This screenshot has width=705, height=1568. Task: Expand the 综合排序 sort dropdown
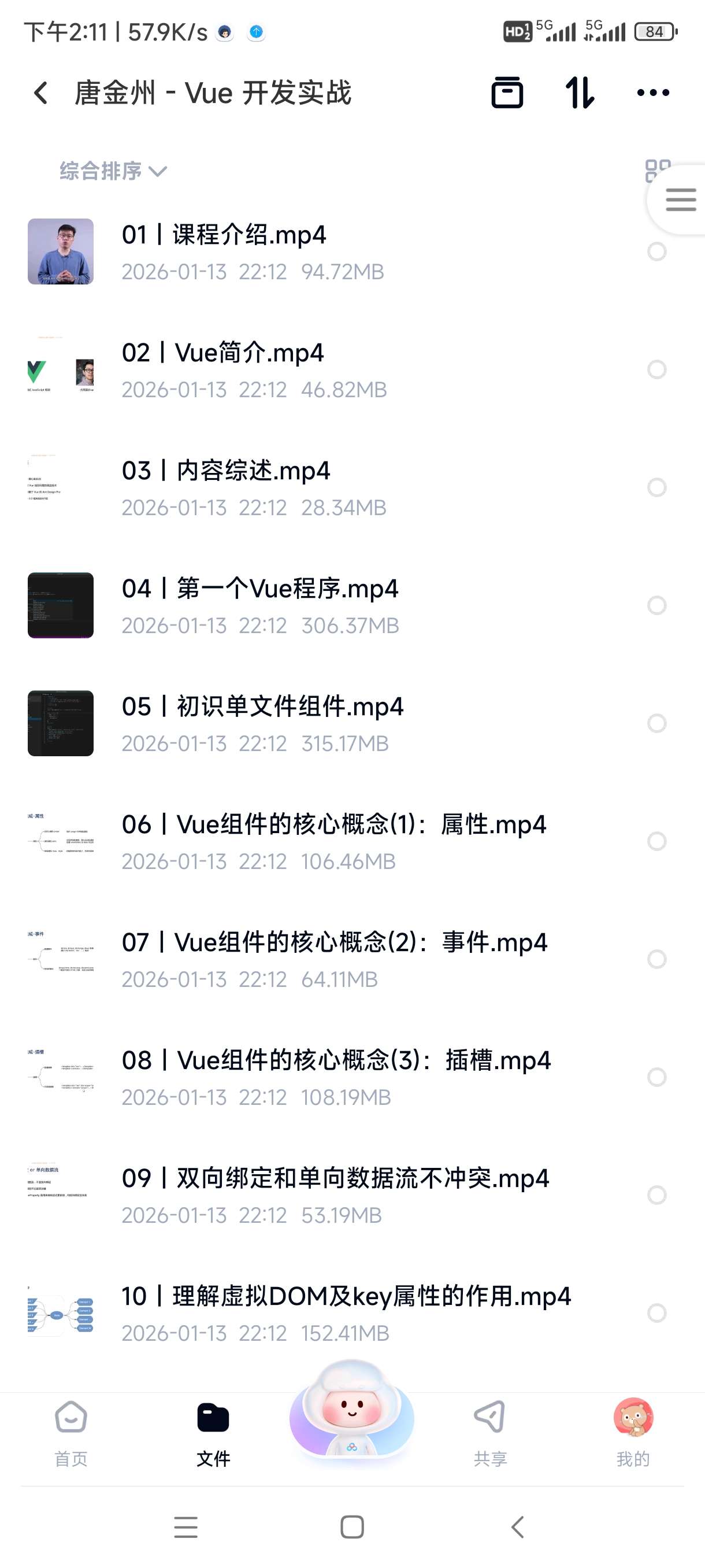(x=113, y=171)
